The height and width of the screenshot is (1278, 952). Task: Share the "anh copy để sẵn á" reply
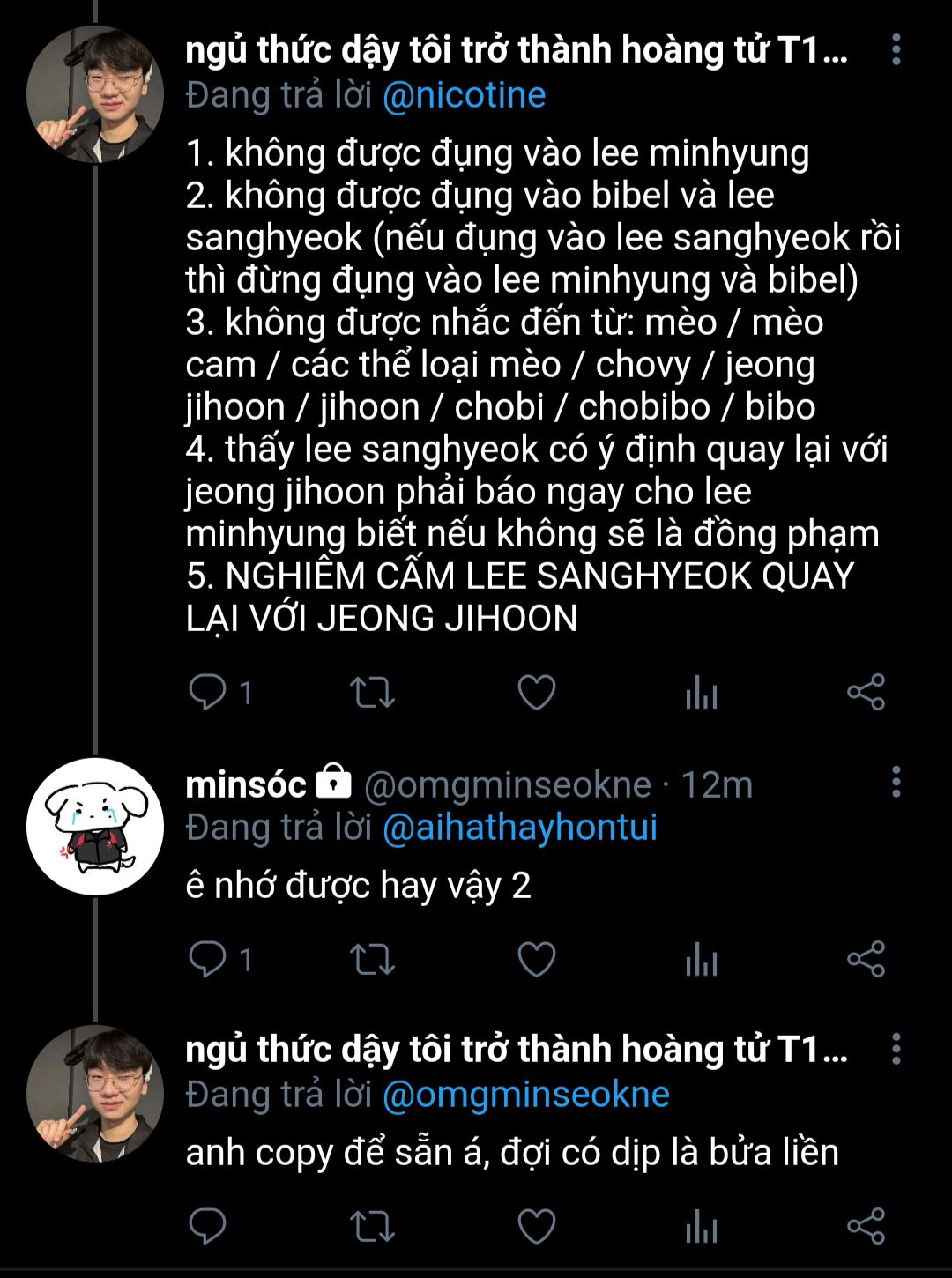pyautogui.click(x=866, y=1226)
